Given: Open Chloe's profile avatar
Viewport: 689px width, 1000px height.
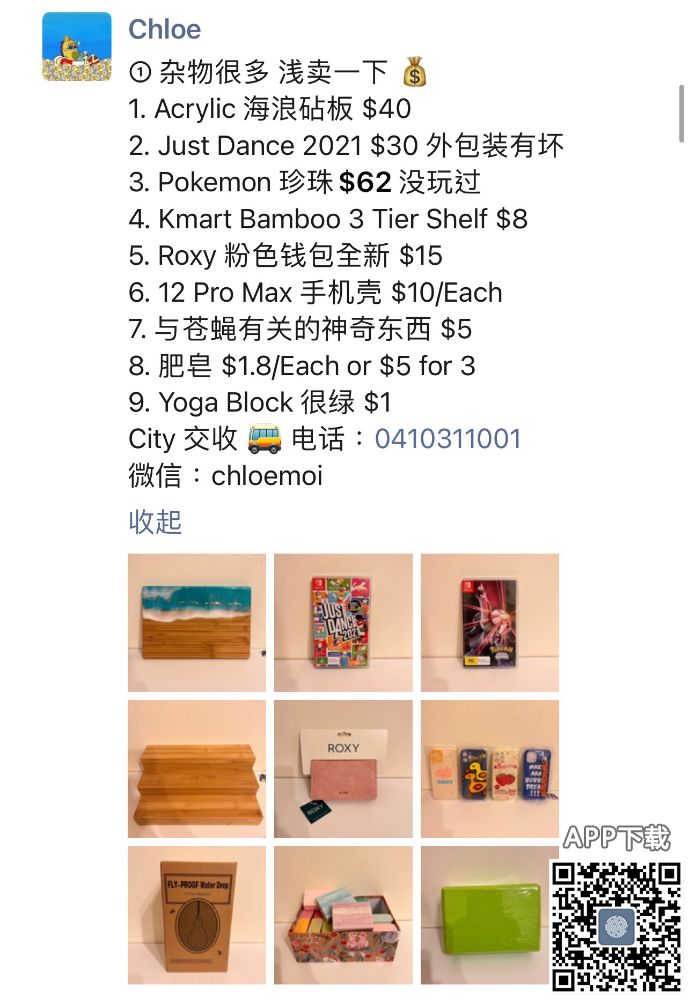Looking at the screenshot, I should coord(77,46).
